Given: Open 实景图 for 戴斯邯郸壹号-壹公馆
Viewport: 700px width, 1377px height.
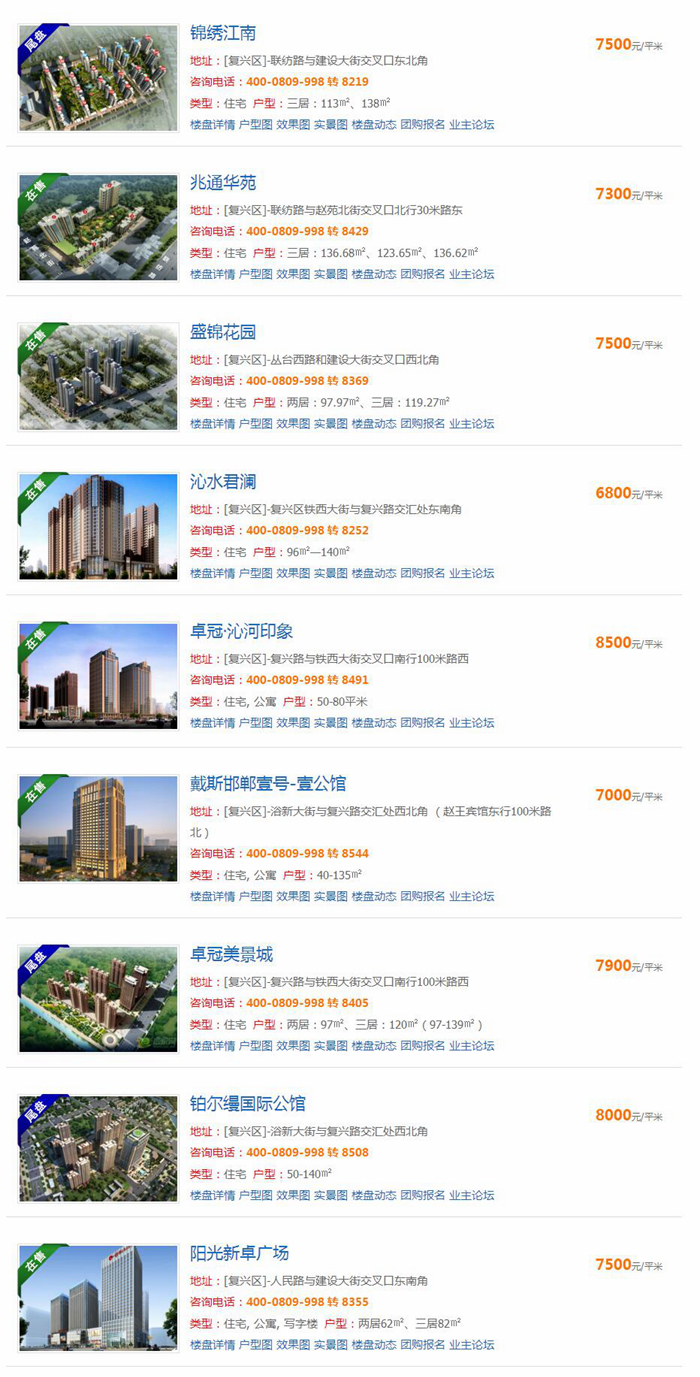Looking at the screenshot, I should [330, 896].
